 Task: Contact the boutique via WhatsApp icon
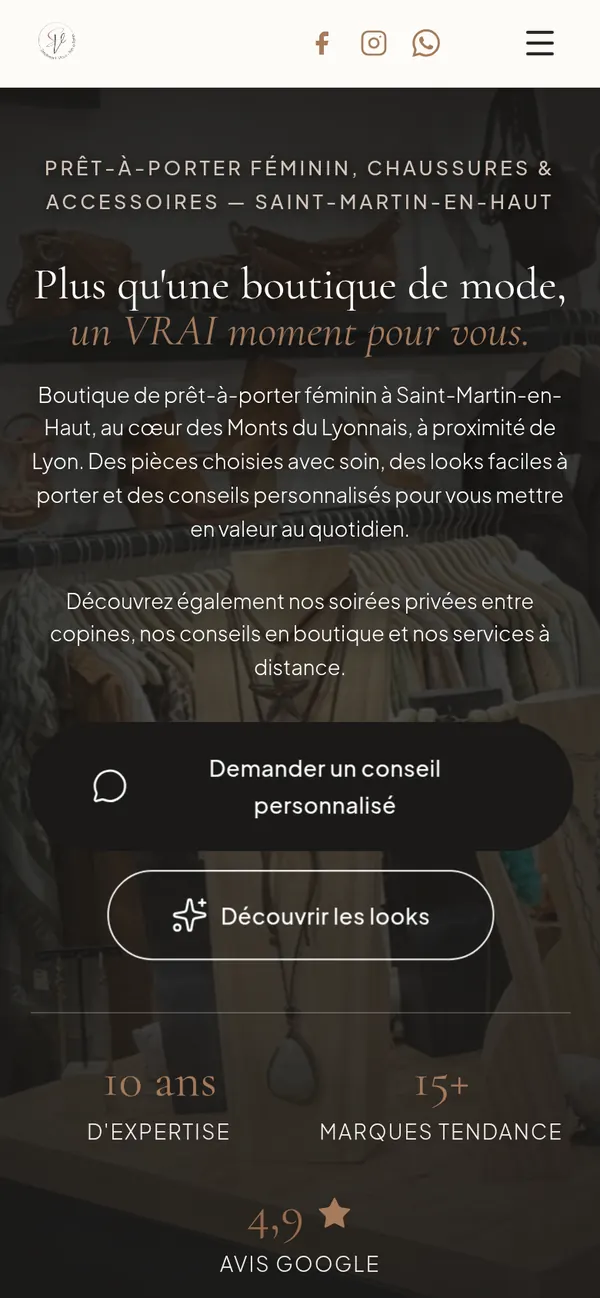click(426, 43)
